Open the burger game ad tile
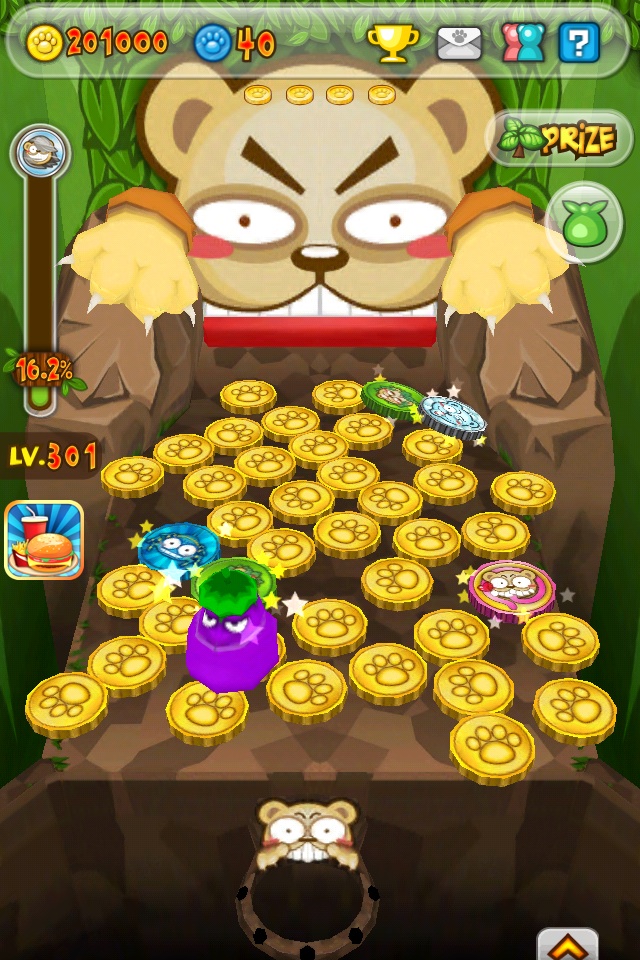 pyautogui.click(x=44, y=540)
